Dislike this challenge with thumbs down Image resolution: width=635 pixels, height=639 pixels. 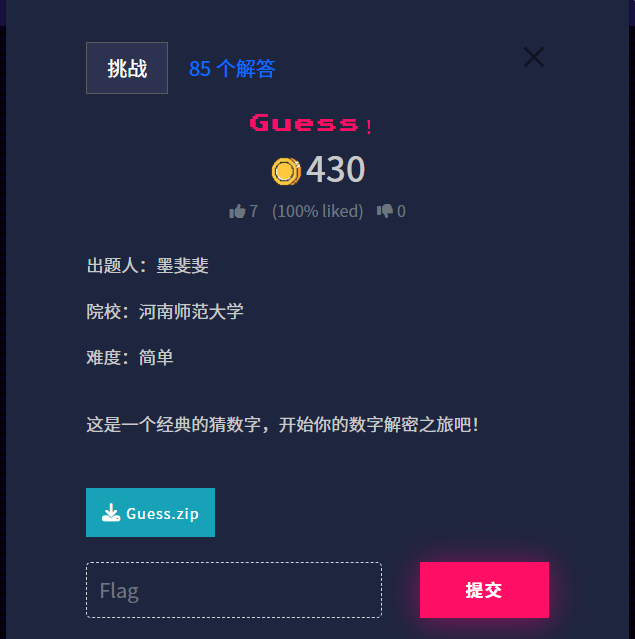(384, 211)
